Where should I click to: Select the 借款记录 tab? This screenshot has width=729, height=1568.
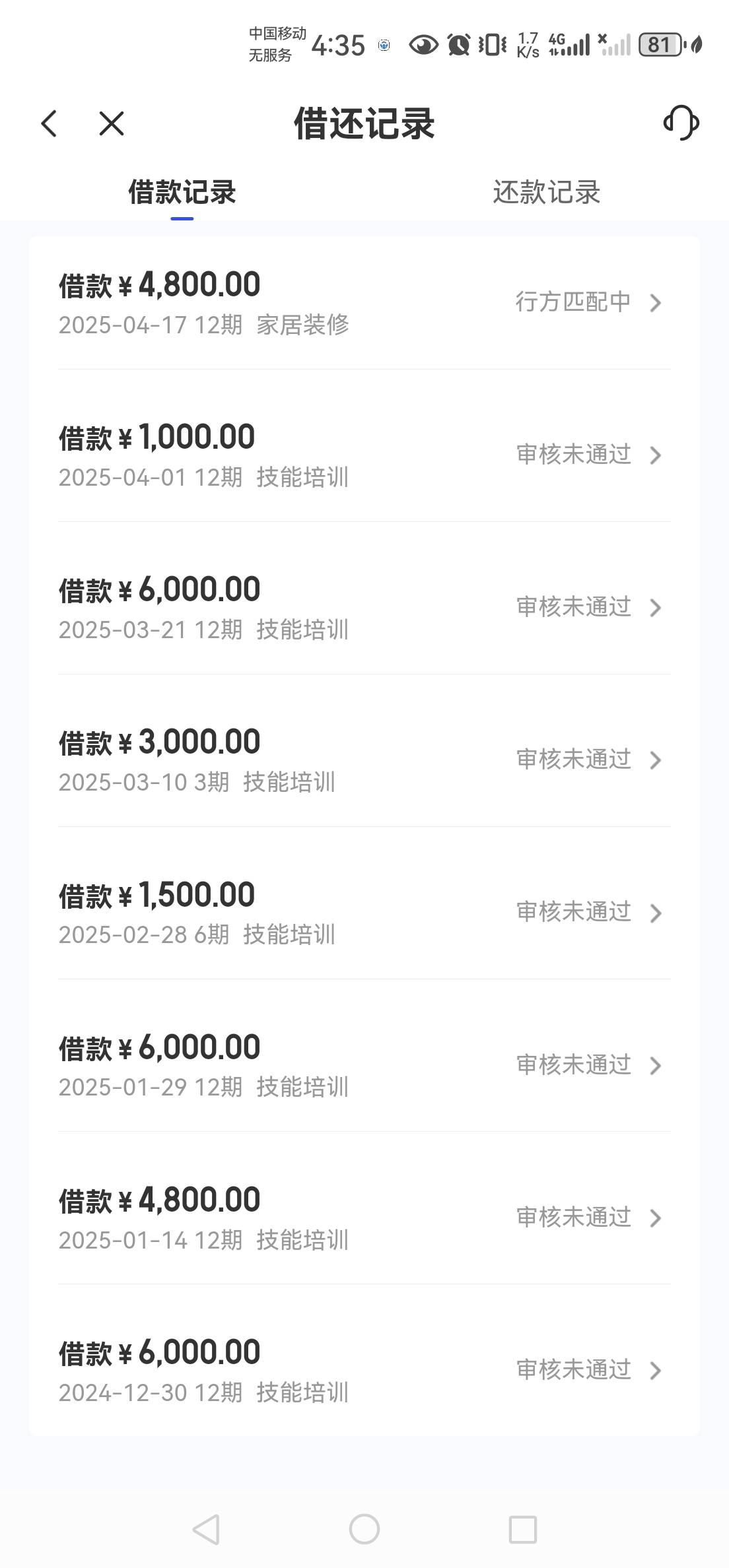point(182,193)
